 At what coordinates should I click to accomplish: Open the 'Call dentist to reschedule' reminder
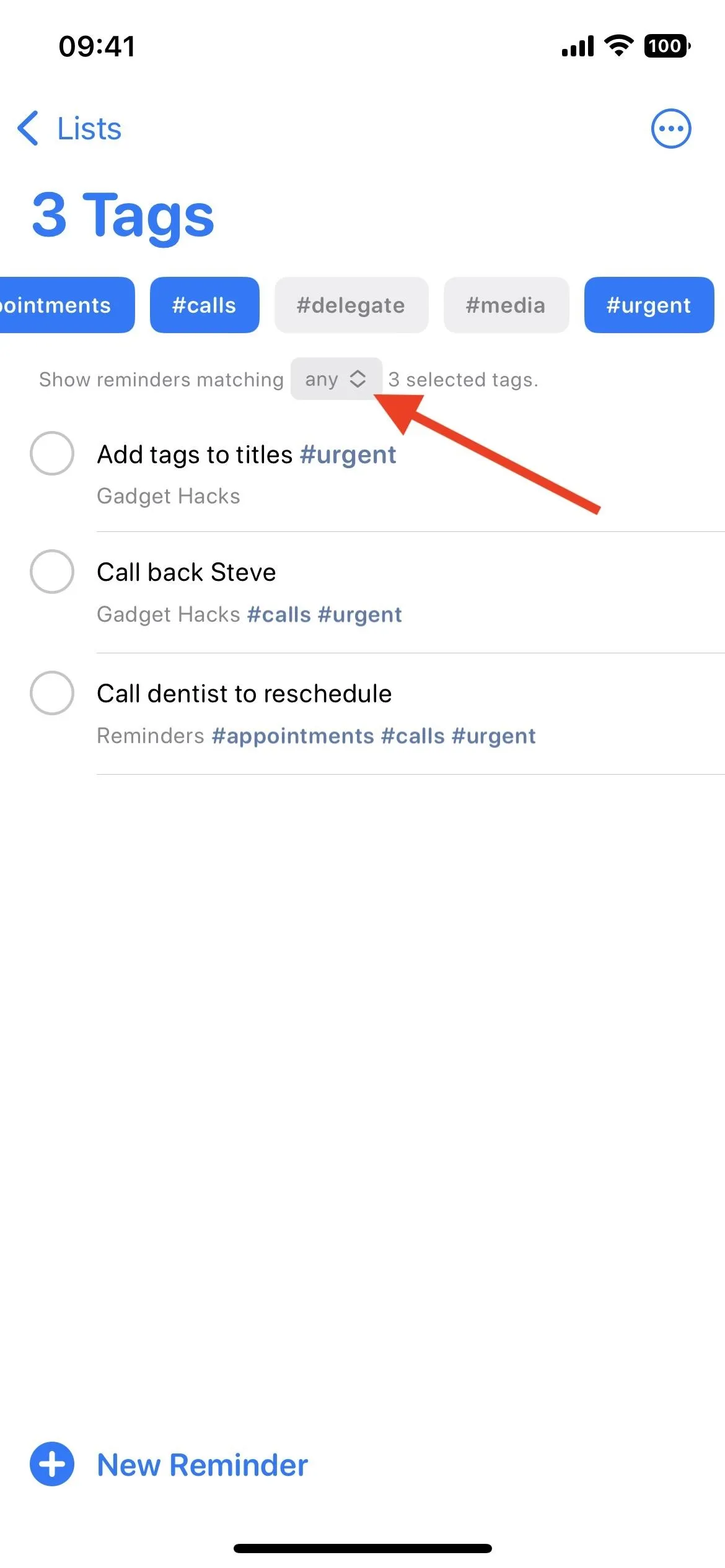click(x=410, y=713)
